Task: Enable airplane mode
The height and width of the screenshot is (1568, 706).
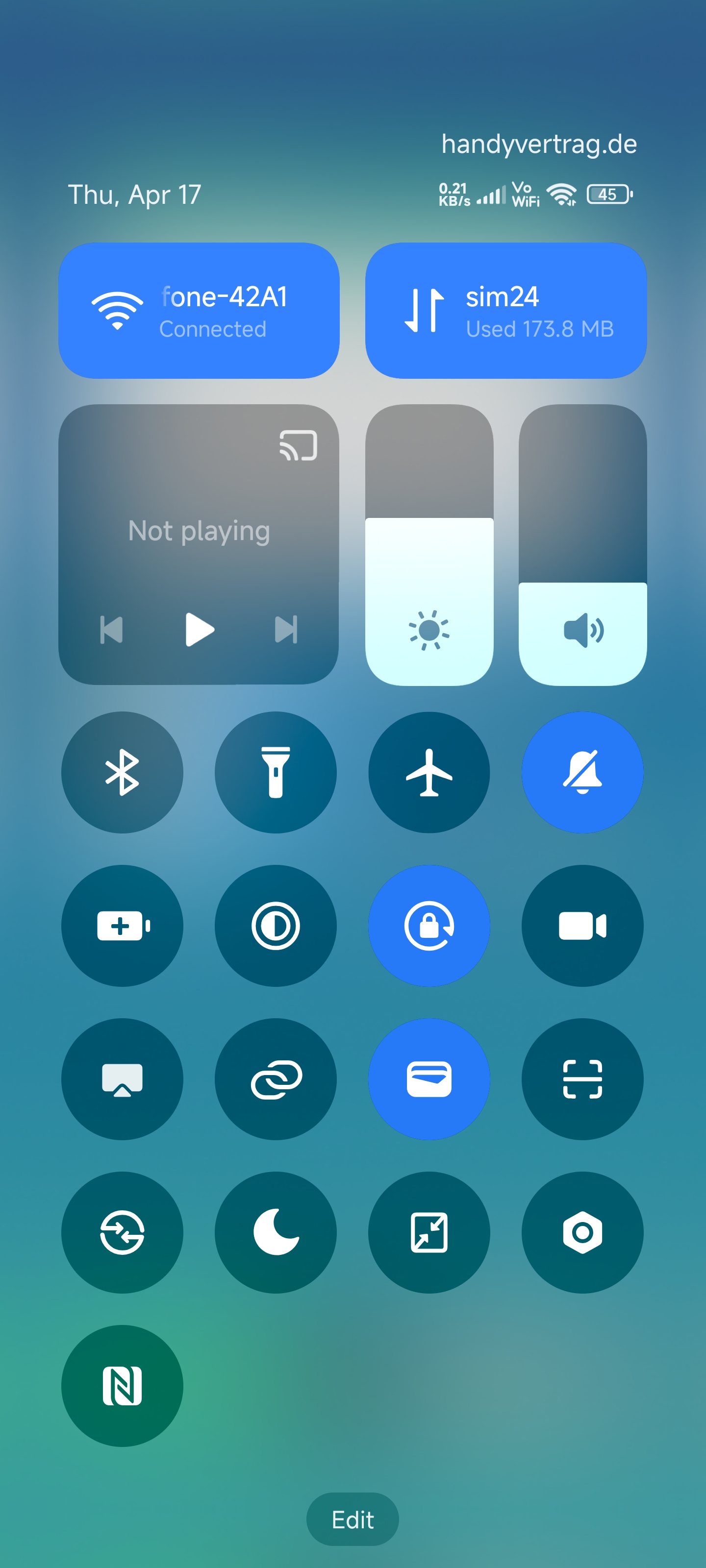Action: (429, 772)
